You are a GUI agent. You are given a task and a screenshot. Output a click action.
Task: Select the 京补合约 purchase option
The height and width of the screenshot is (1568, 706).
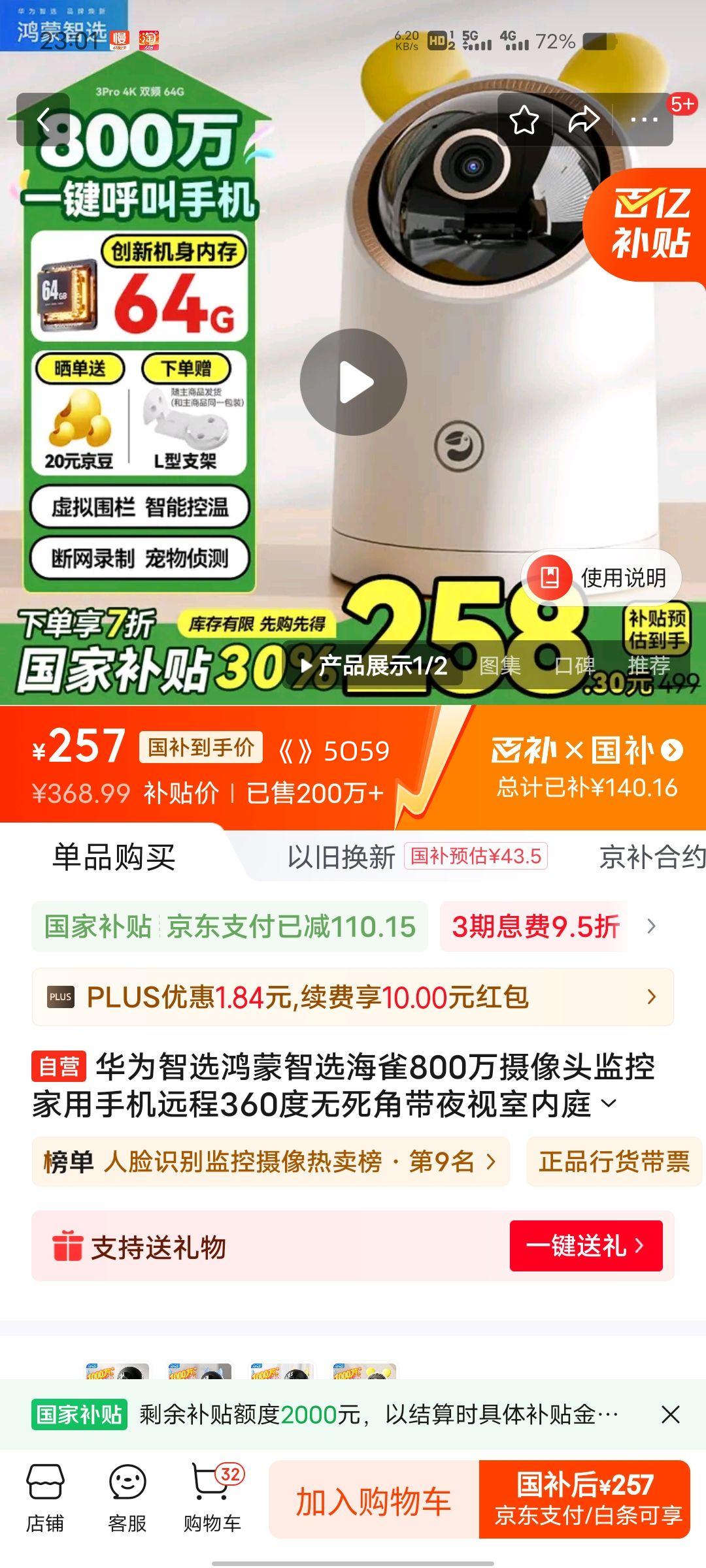pyautogui.click(x=651, y=857)
